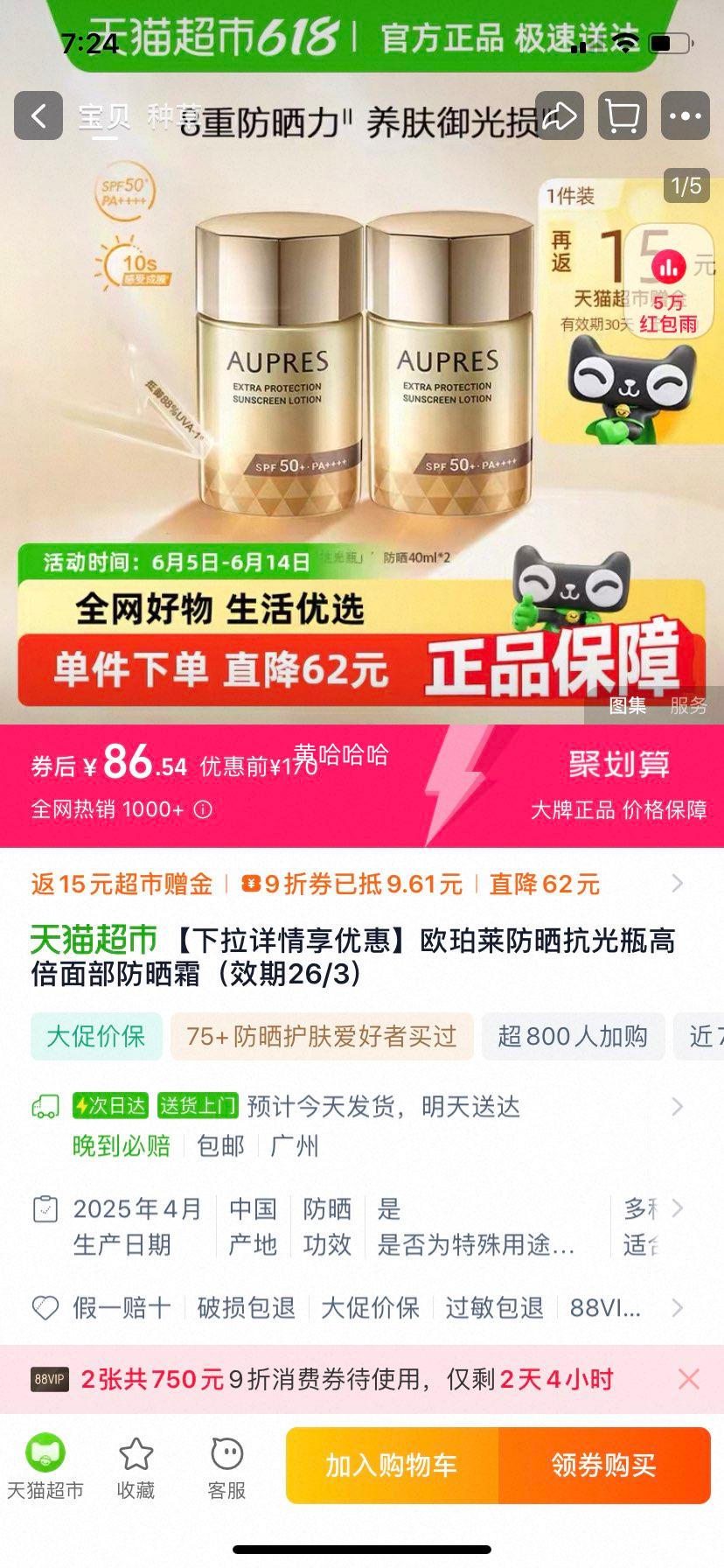The image size is (724, 1568).
Task: Switch to 服务 view
Action: click(689, 705)
